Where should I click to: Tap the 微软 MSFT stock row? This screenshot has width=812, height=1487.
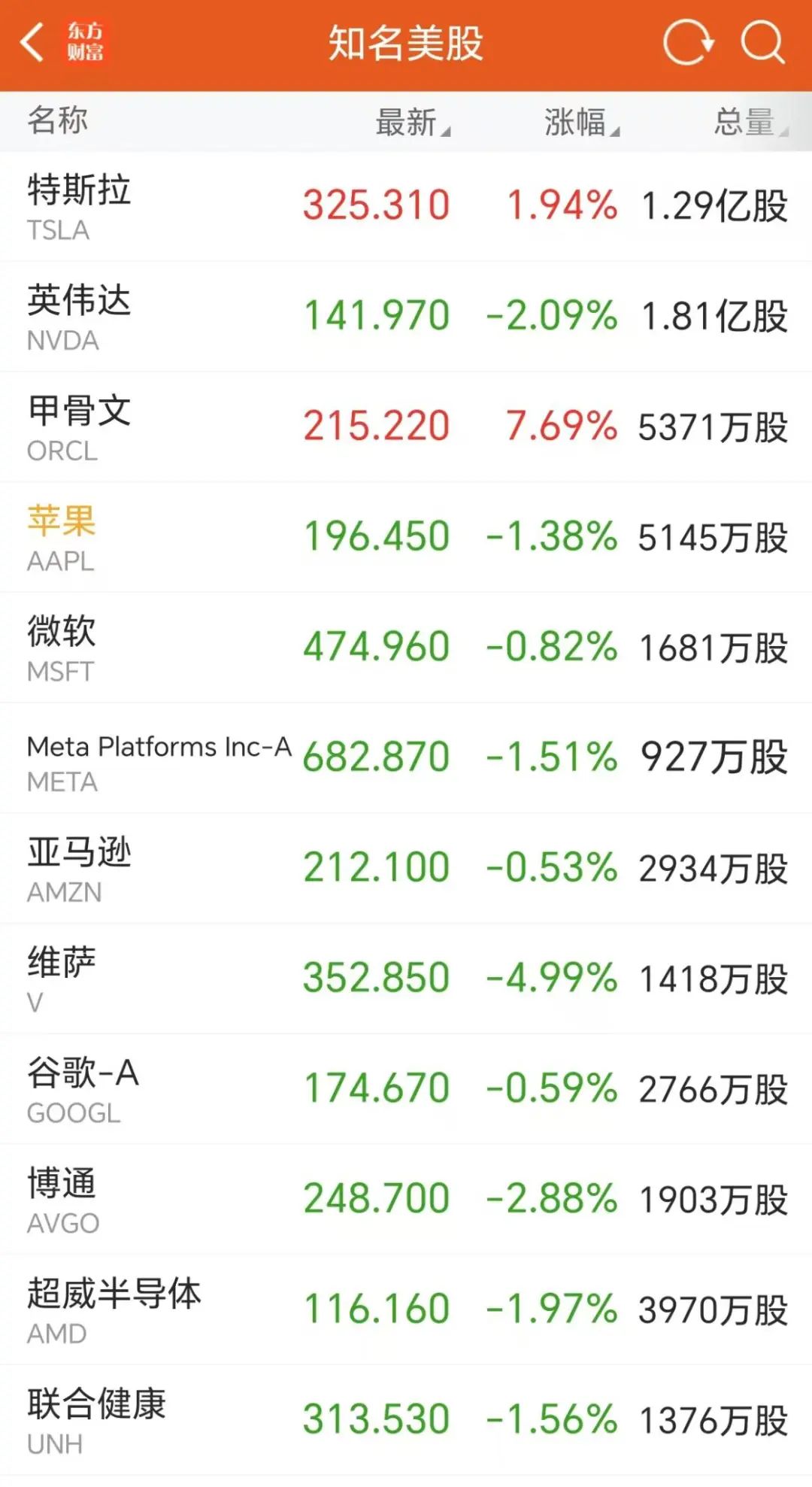click(x=406, y=648)
